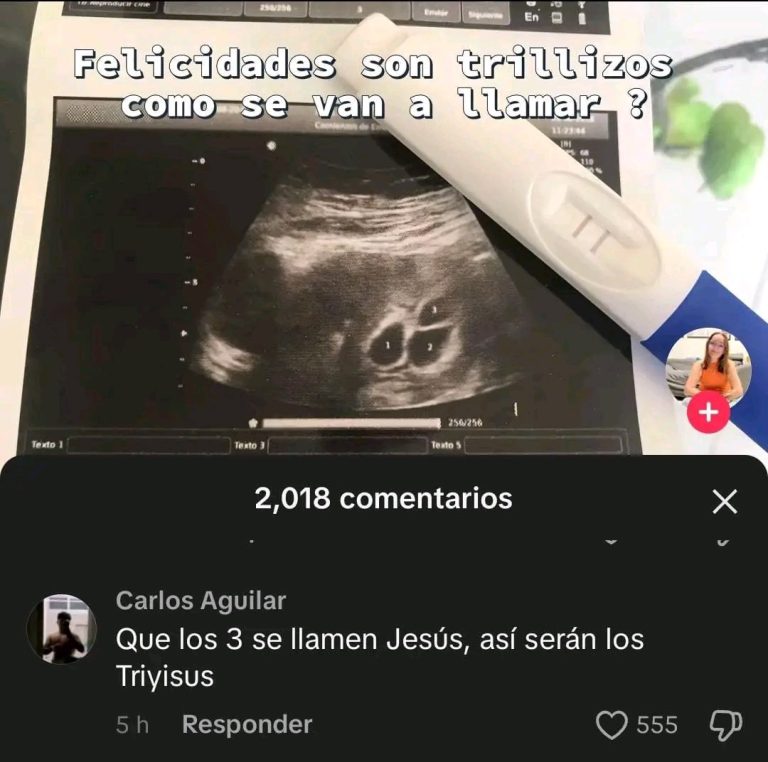The height and width of the screenshot is (762, 768).
Task: Reply to Carlos Aguilar's comment
Action: [246, 725]
